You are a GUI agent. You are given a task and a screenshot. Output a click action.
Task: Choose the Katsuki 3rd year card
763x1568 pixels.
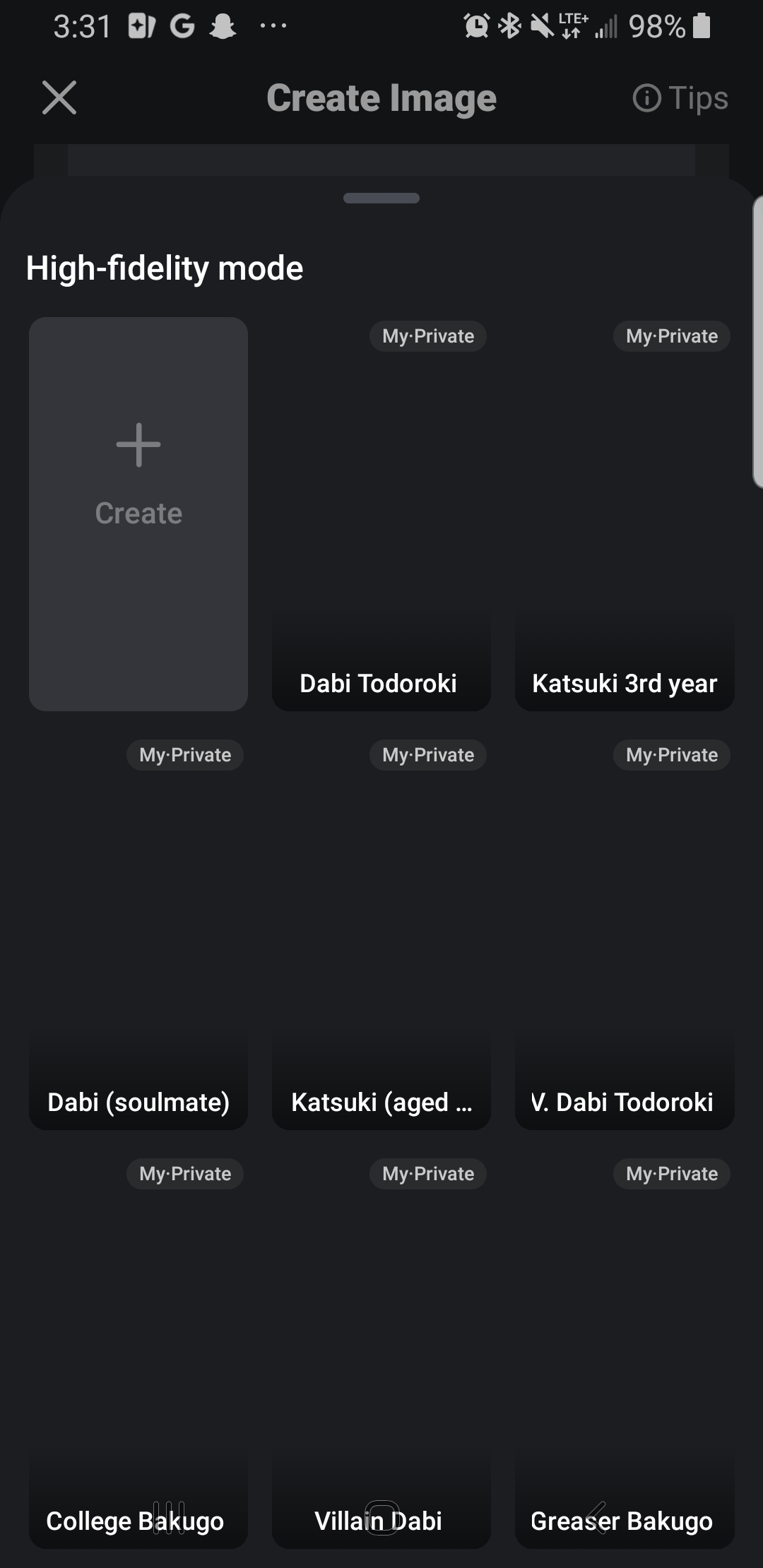pyautogui.click(x=625, y=513)
